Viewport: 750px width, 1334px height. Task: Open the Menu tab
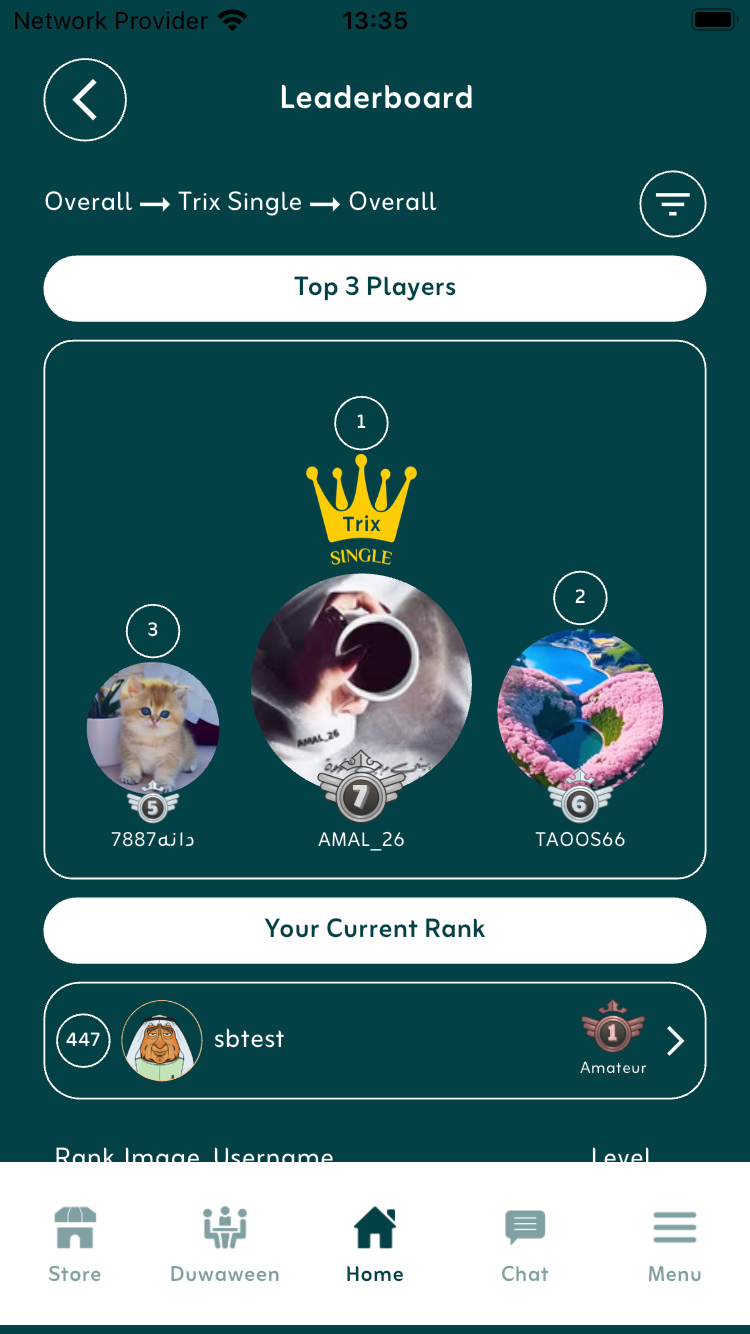(675, 1244)
